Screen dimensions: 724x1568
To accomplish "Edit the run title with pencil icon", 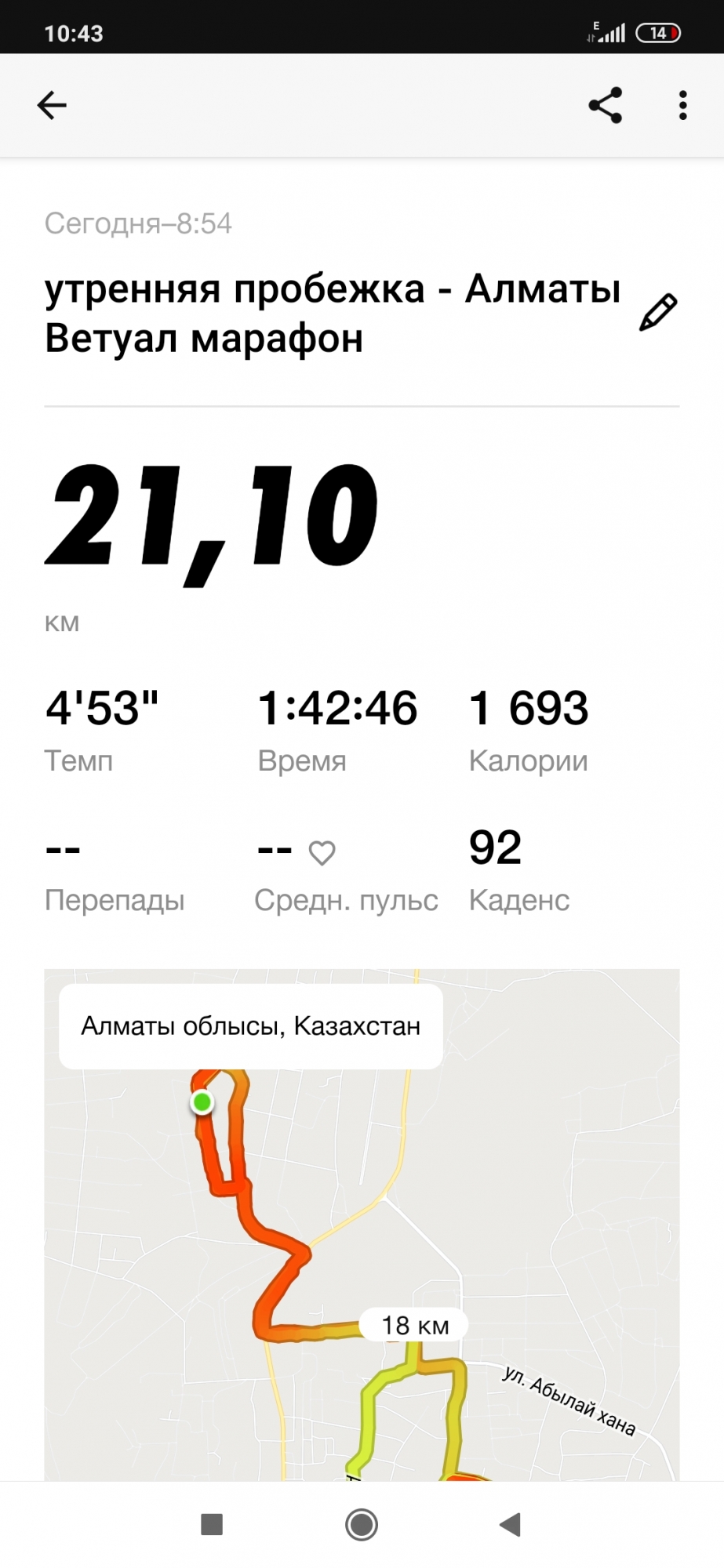I will [657, 313].
